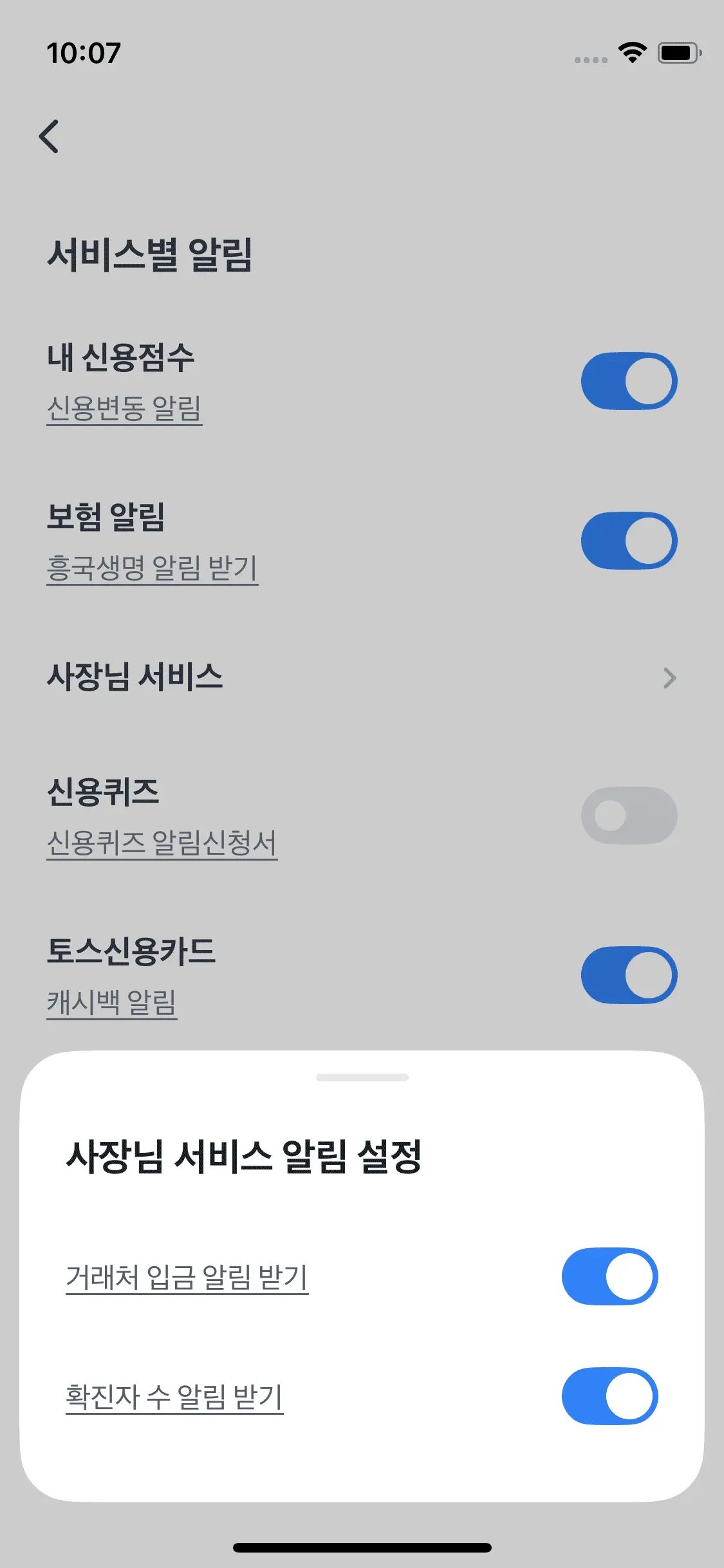Open the 확진자 수 알림 받기 link

174,1397
